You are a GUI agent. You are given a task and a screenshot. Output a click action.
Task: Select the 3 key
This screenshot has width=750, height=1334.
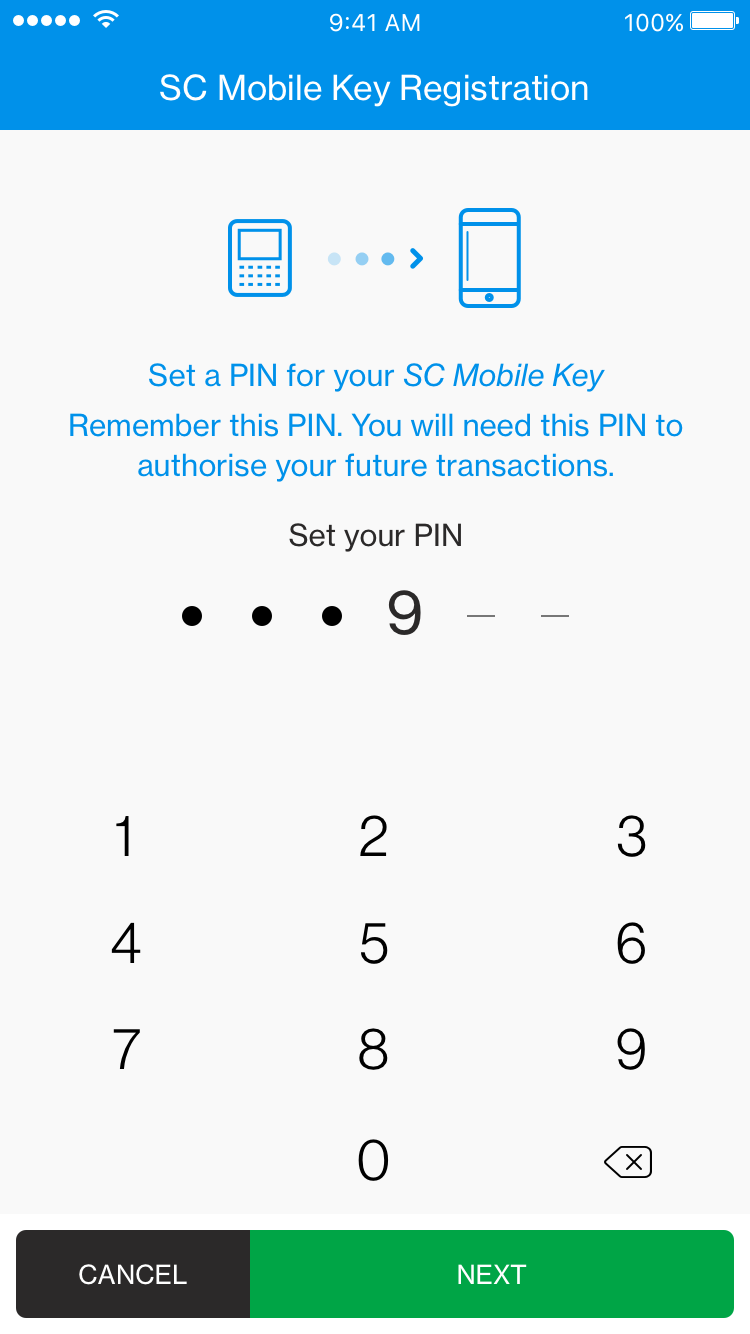(x=631, y=837)
